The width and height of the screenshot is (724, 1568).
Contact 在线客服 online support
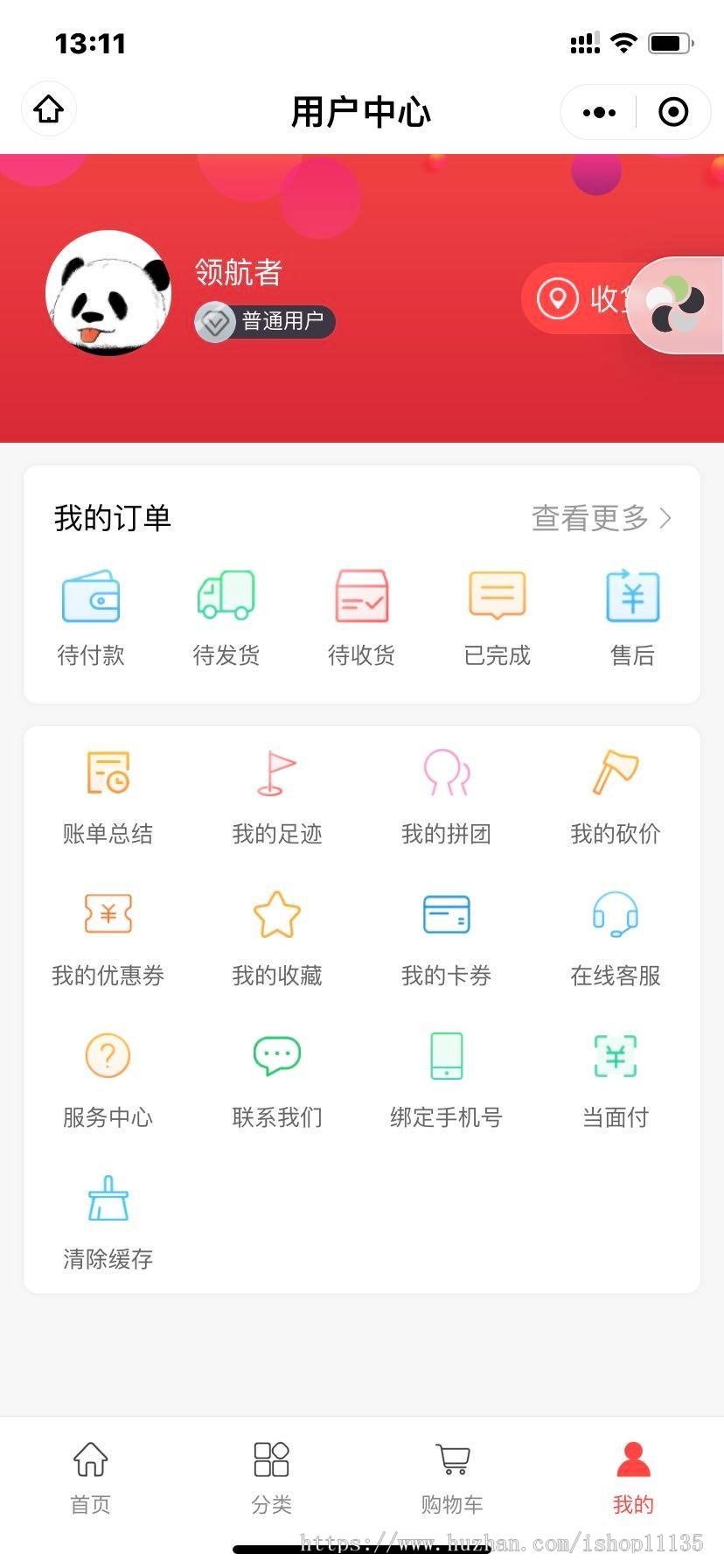click(616, 938)
